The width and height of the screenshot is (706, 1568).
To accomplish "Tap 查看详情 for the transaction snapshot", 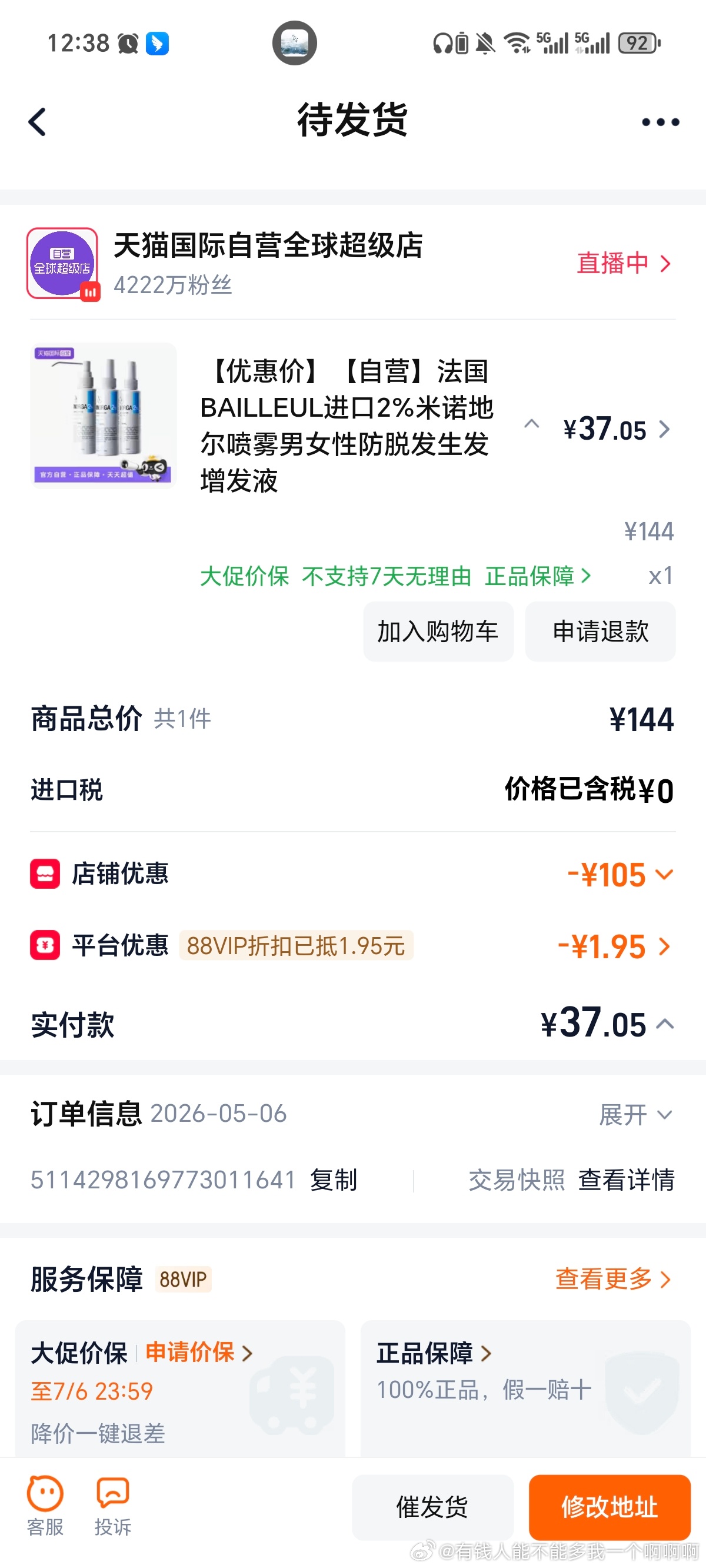I will (626, 1180).
